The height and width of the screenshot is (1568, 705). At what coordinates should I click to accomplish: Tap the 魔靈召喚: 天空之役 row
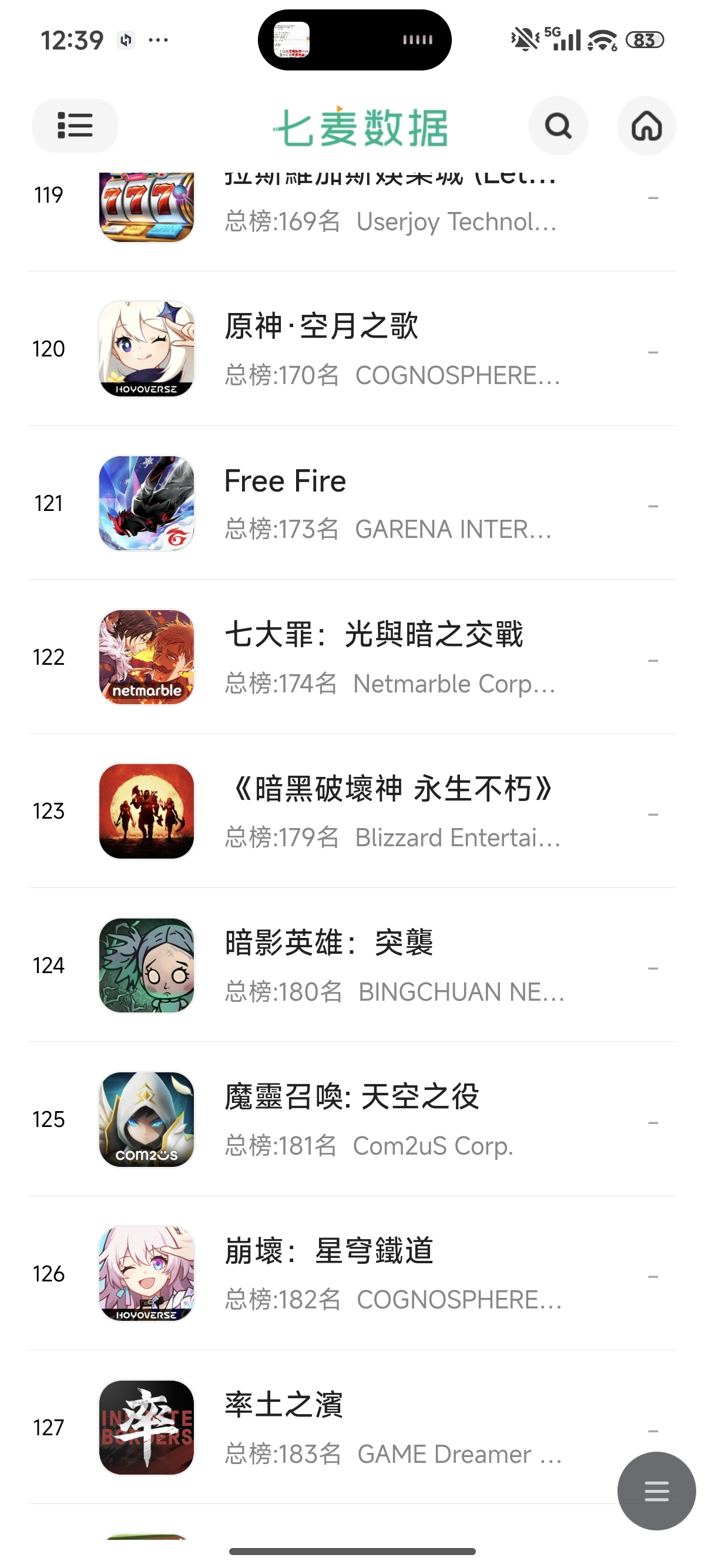352,1119
